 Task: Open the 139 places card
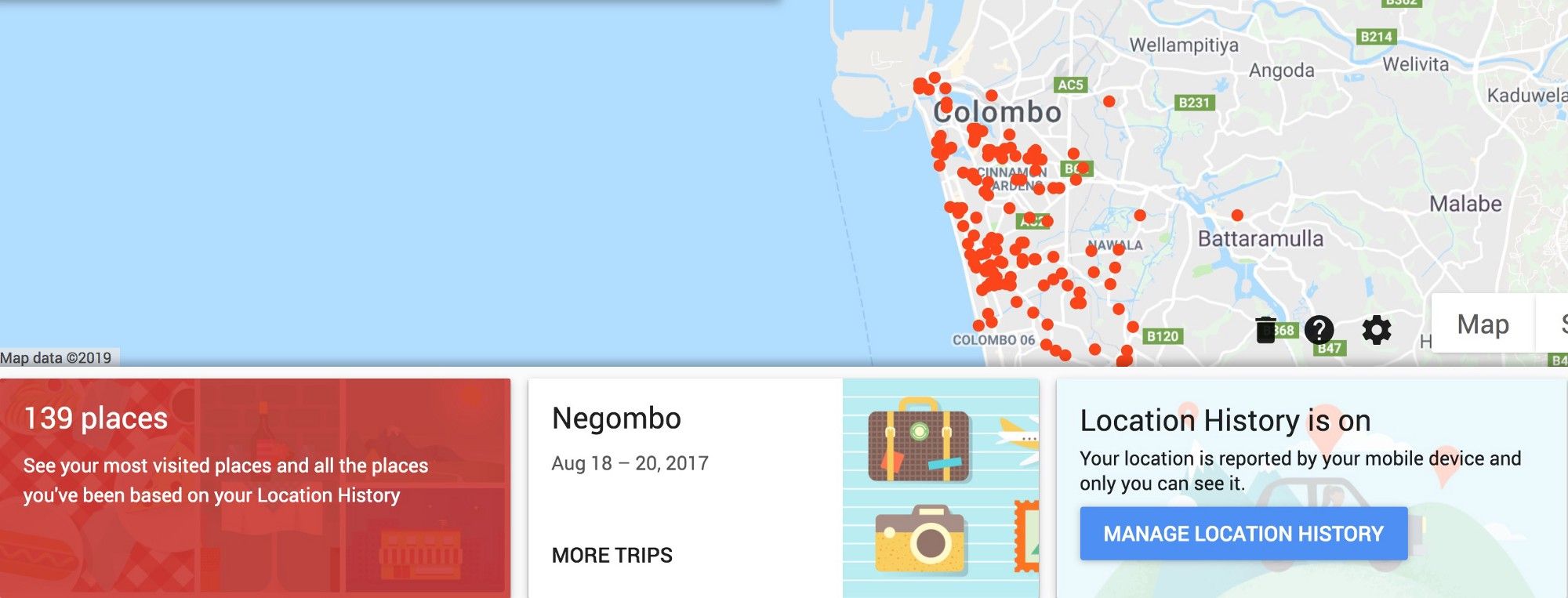pyautogui.click(x=255, y=486)
